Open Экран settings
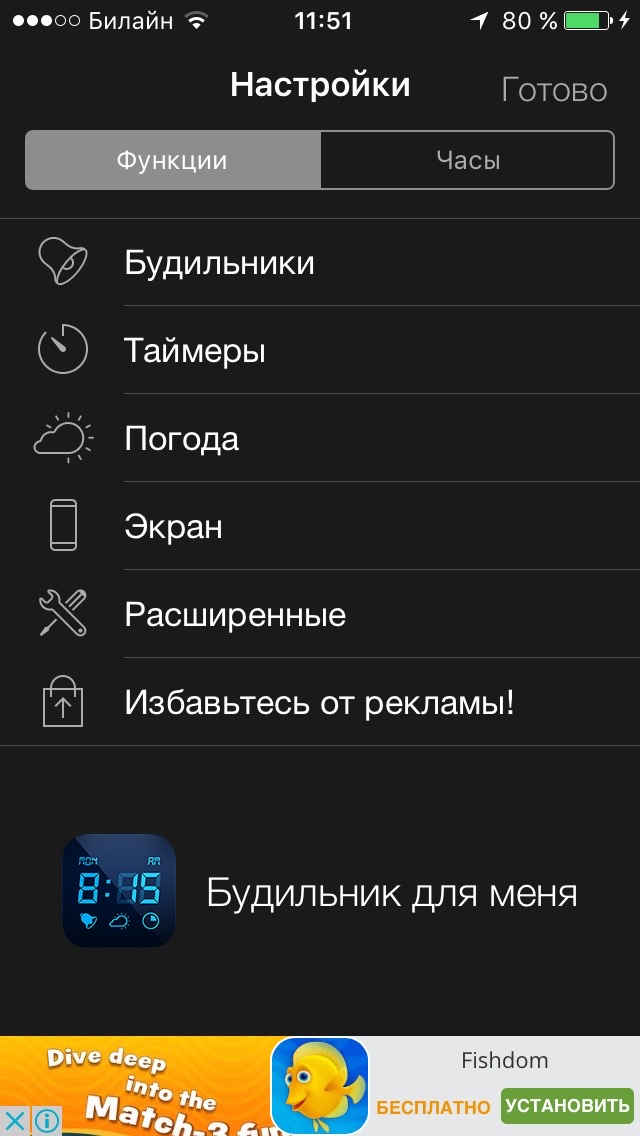 173,527
